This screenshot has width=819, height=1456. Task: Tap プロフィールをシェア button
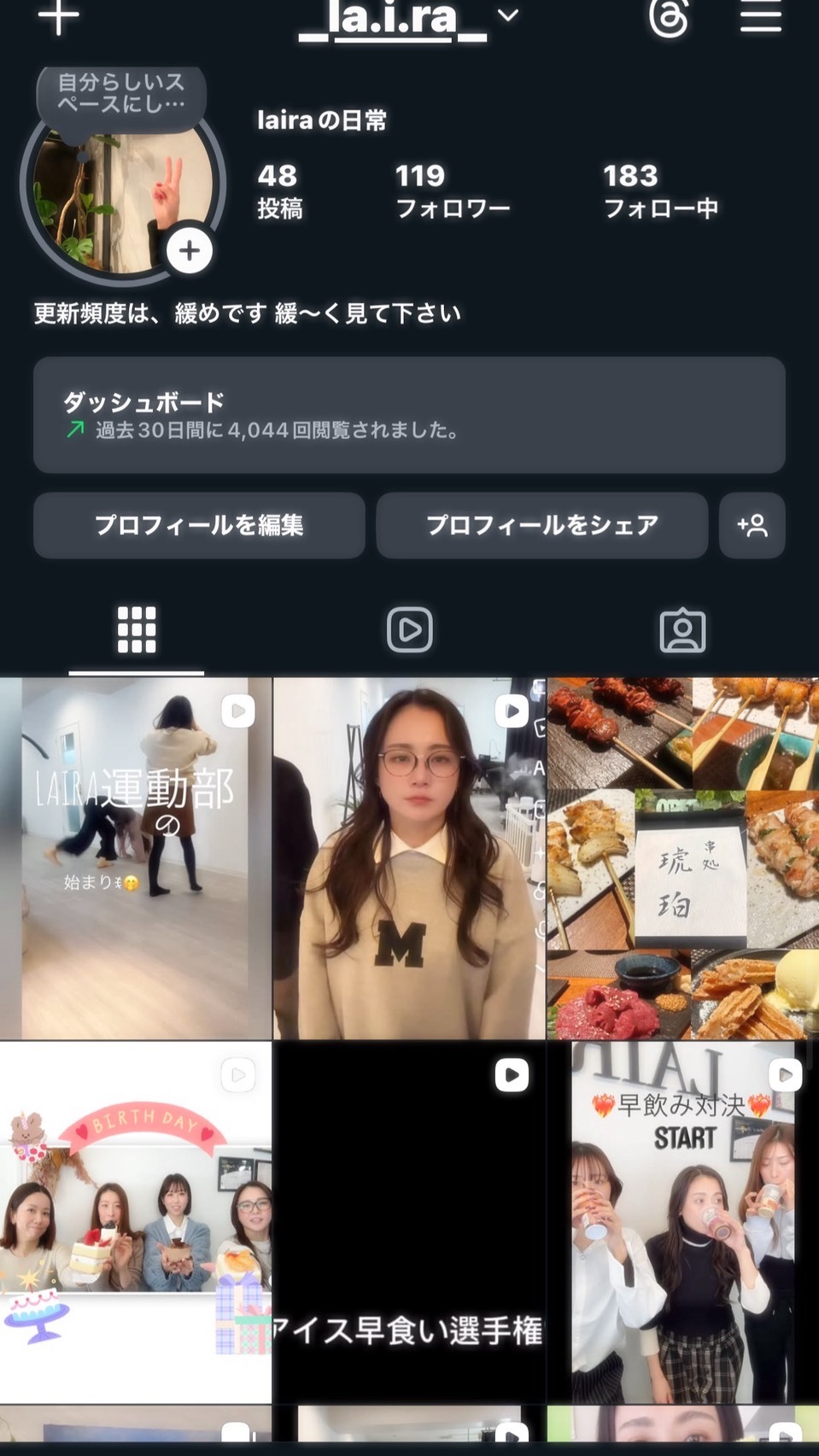coord(541,525)
